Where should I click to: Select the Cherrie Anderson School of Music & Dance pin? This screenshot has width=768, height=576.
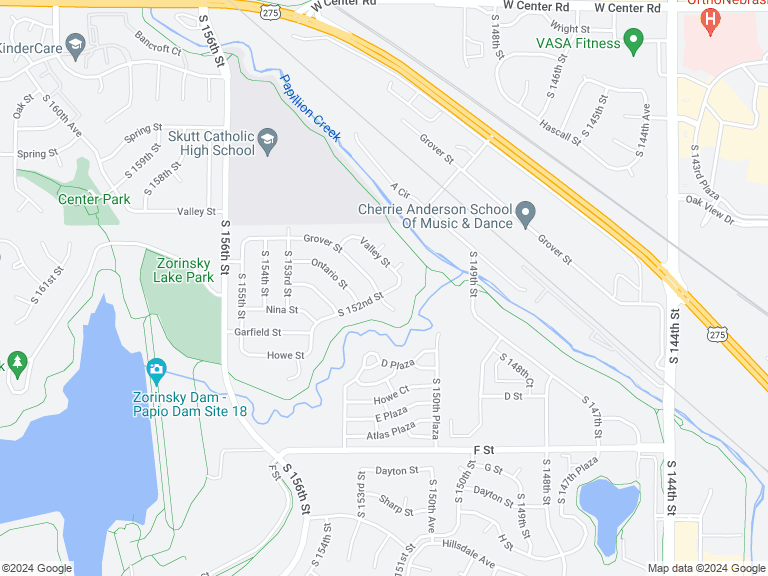(526, 213)
